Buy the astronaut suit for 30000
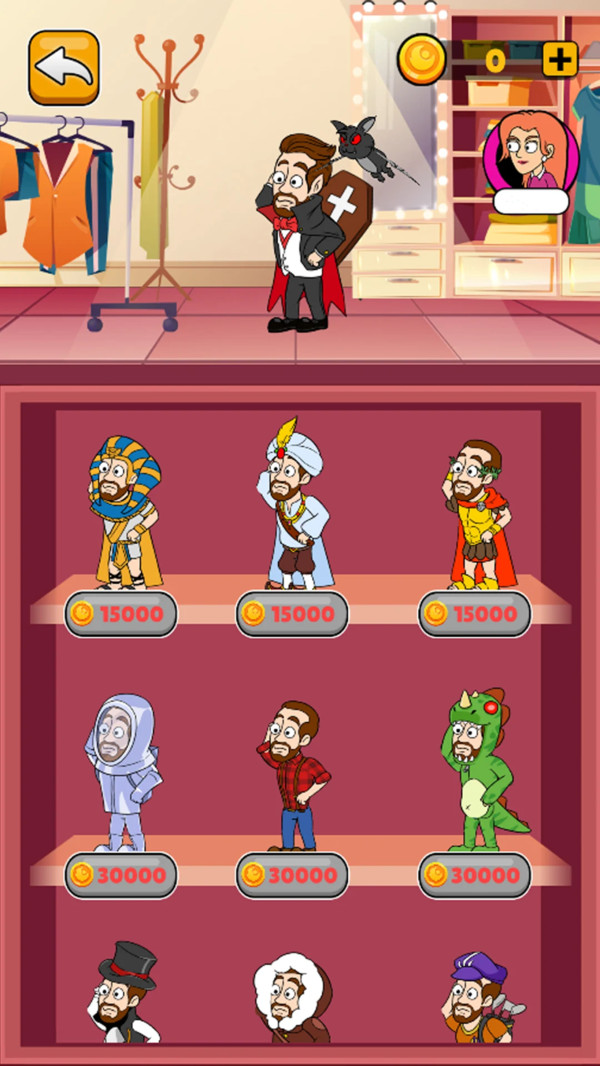This screenshot has width=600, height=1066. click(x=121, y=875)
